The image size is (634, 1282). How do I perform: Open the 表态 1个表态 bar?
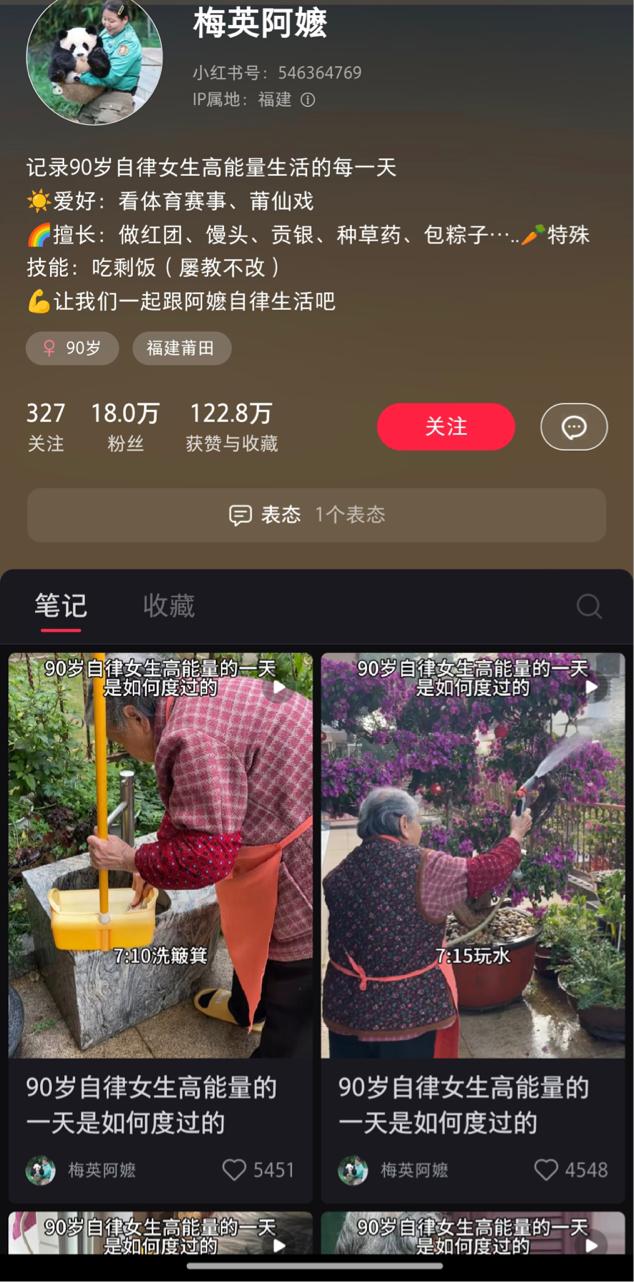316,515
